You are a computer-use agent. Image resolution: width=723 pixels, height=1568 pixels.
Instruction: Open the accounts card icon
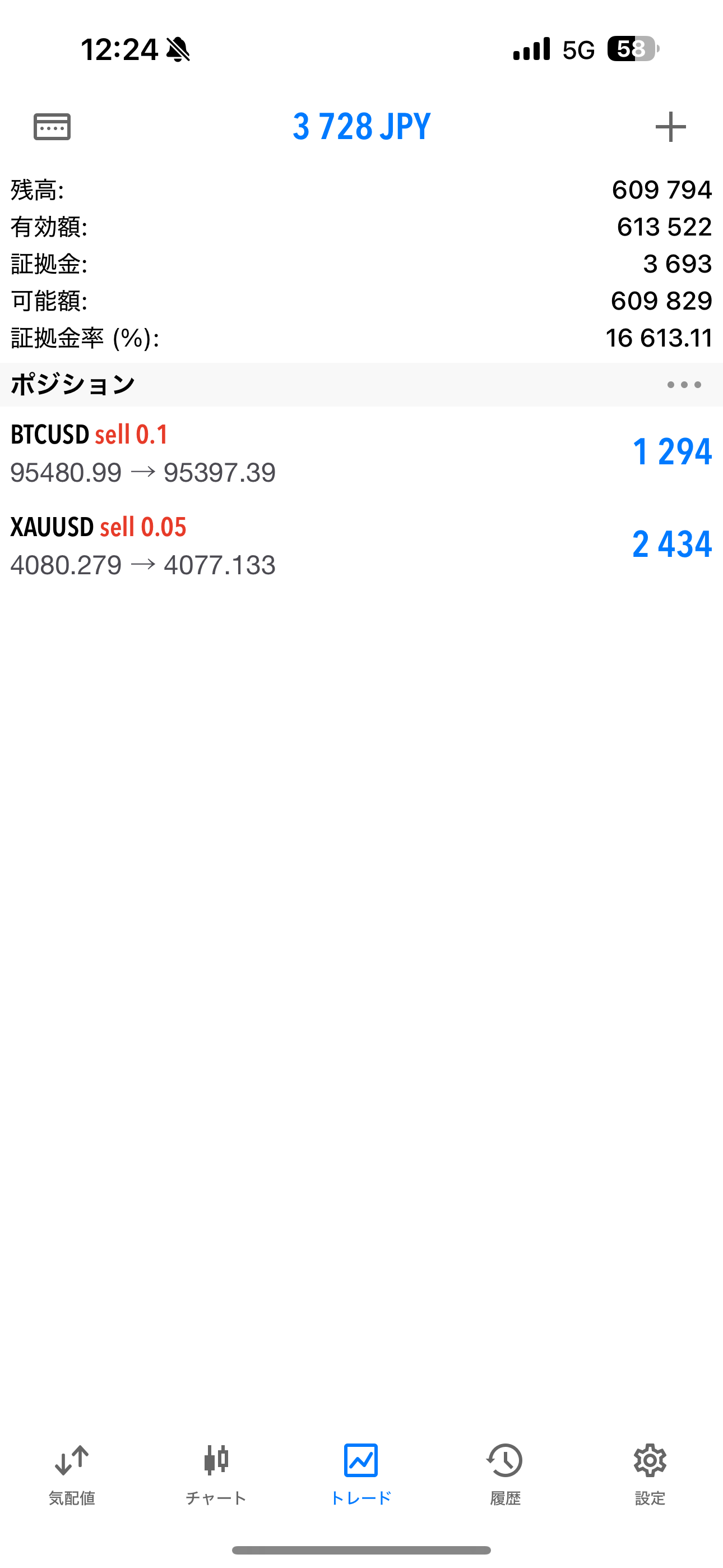(52, 127)
